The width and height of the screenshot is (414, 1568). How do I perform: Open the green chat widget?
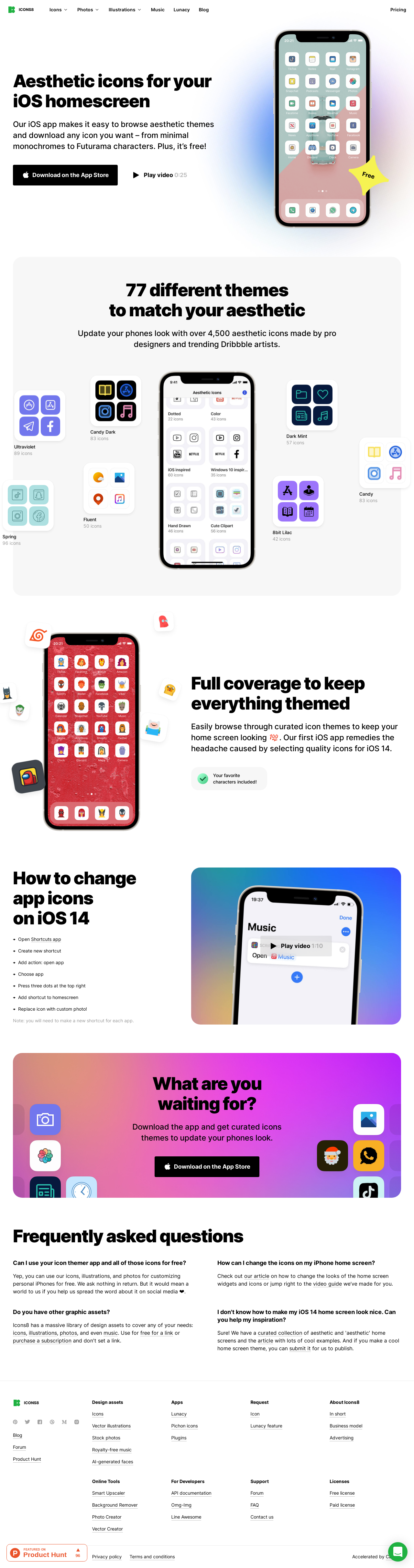tap(398, 1552)
